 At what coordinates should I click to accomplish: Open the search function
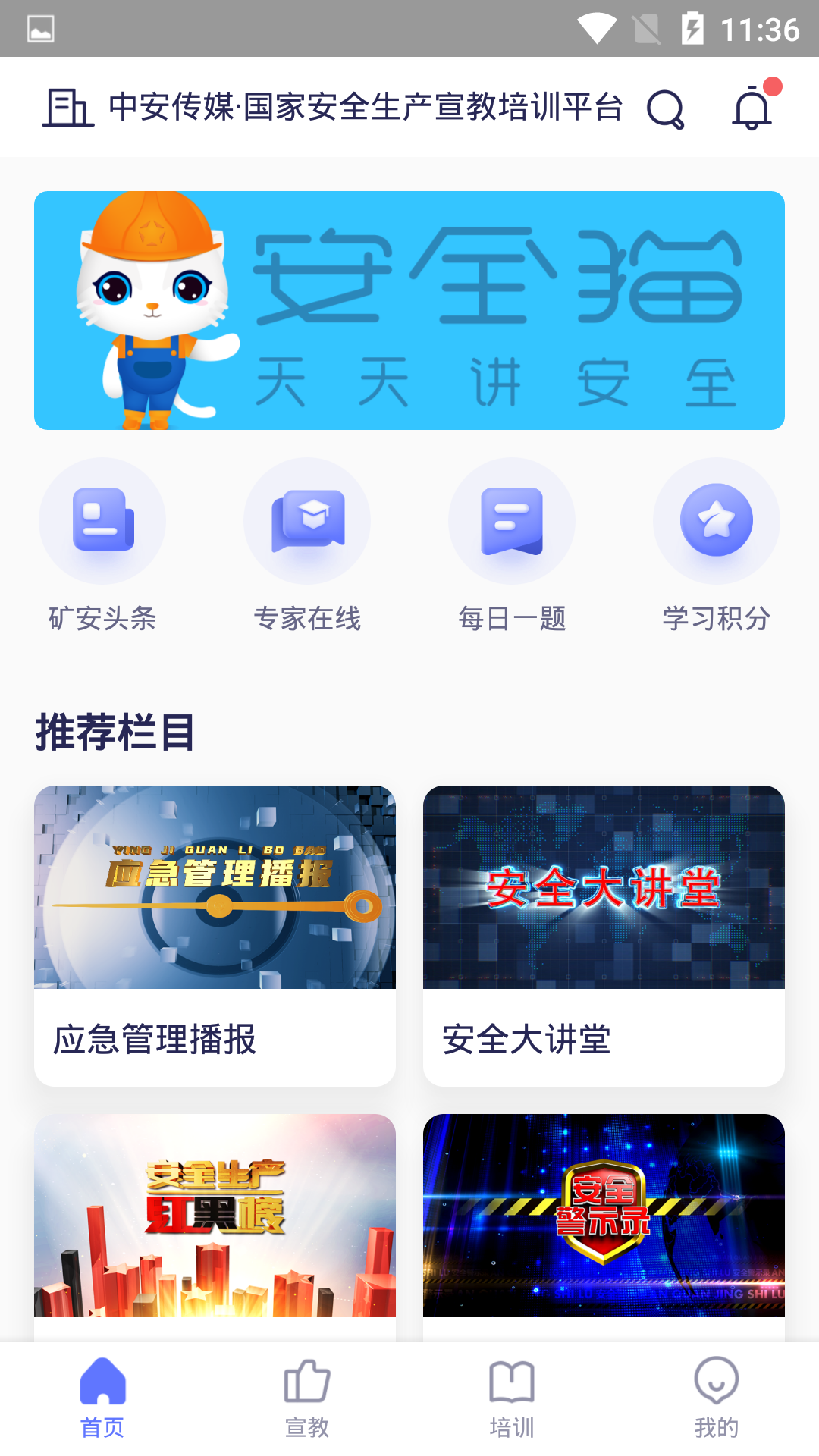point(665,108)
